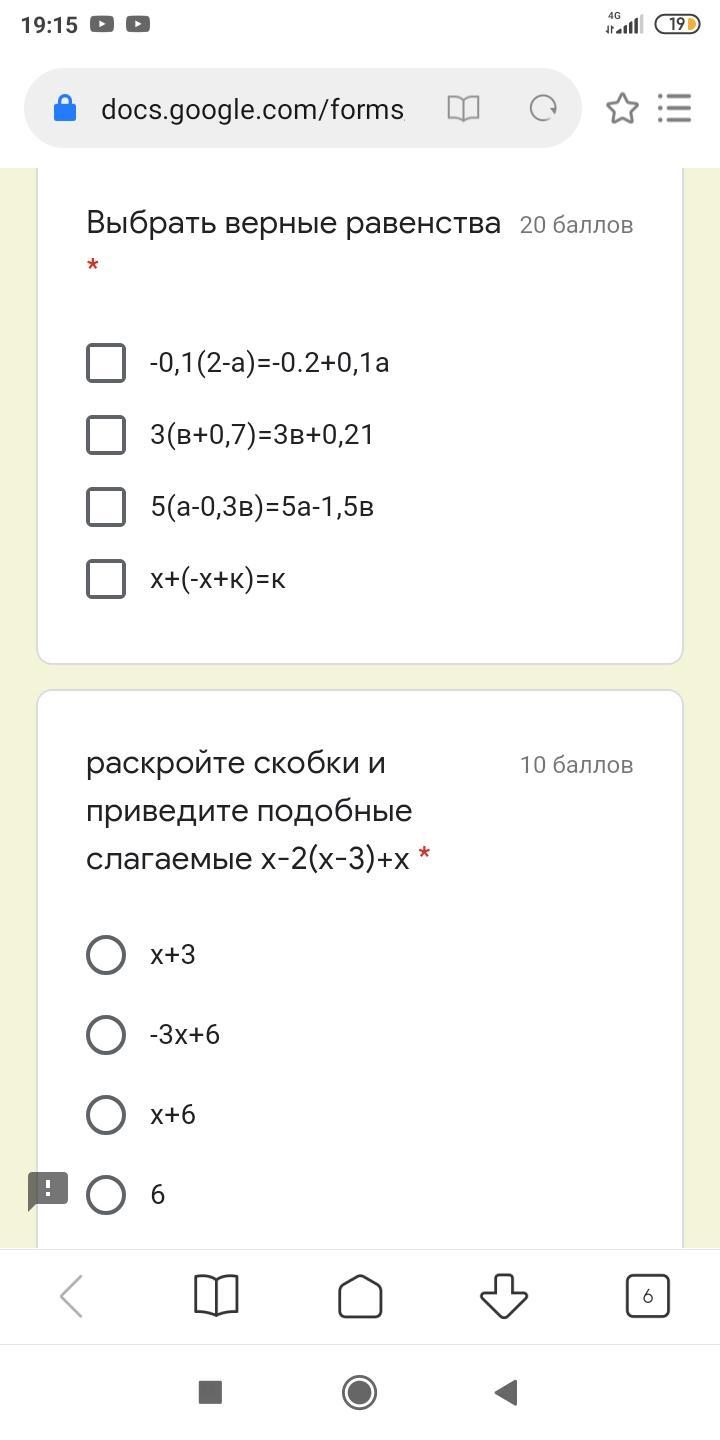The width and height of the screenshot is (720, 1440).
Task: Check the -0,1(2-а)=-0.2+0,1а option
Action: pos(106,363)
